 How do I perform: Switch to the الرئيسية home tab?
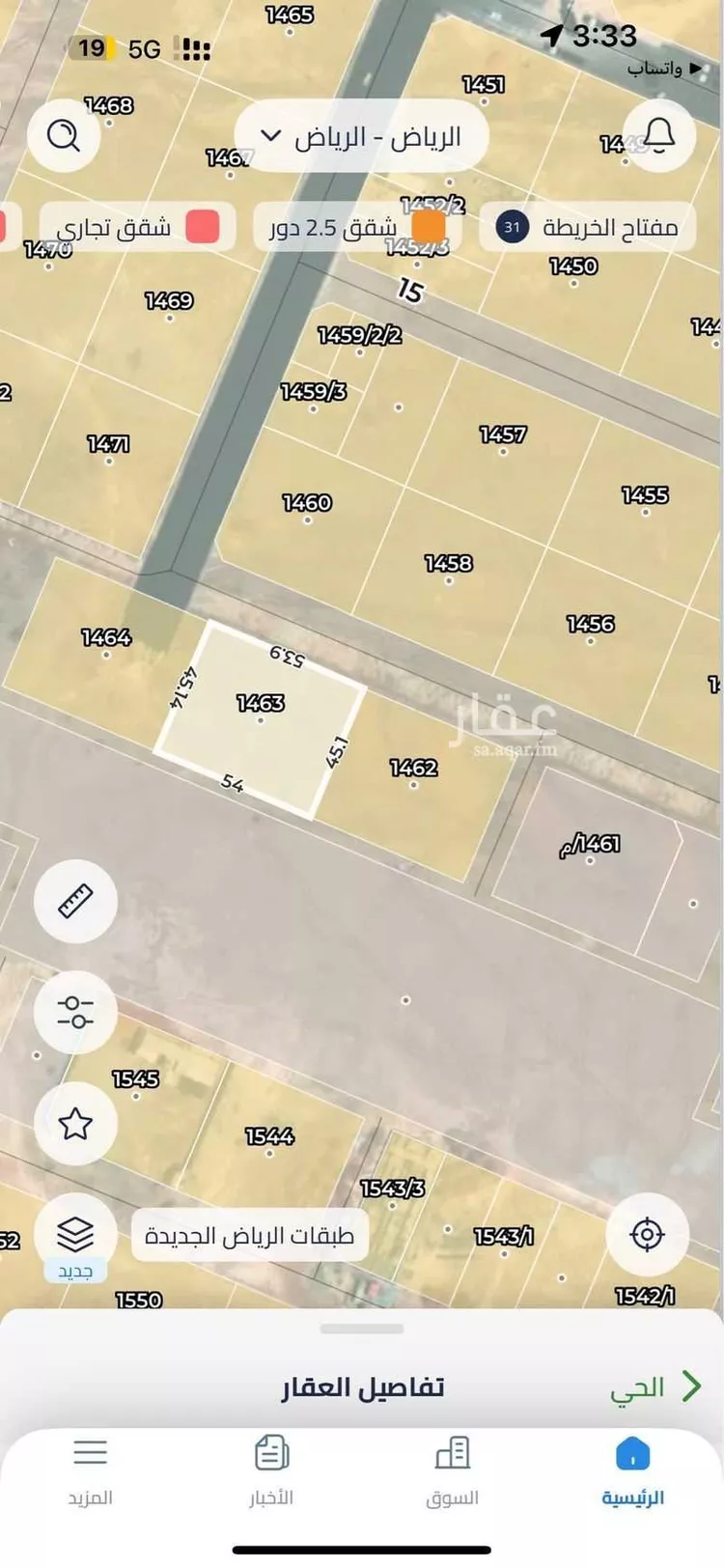coord(632,1470)
